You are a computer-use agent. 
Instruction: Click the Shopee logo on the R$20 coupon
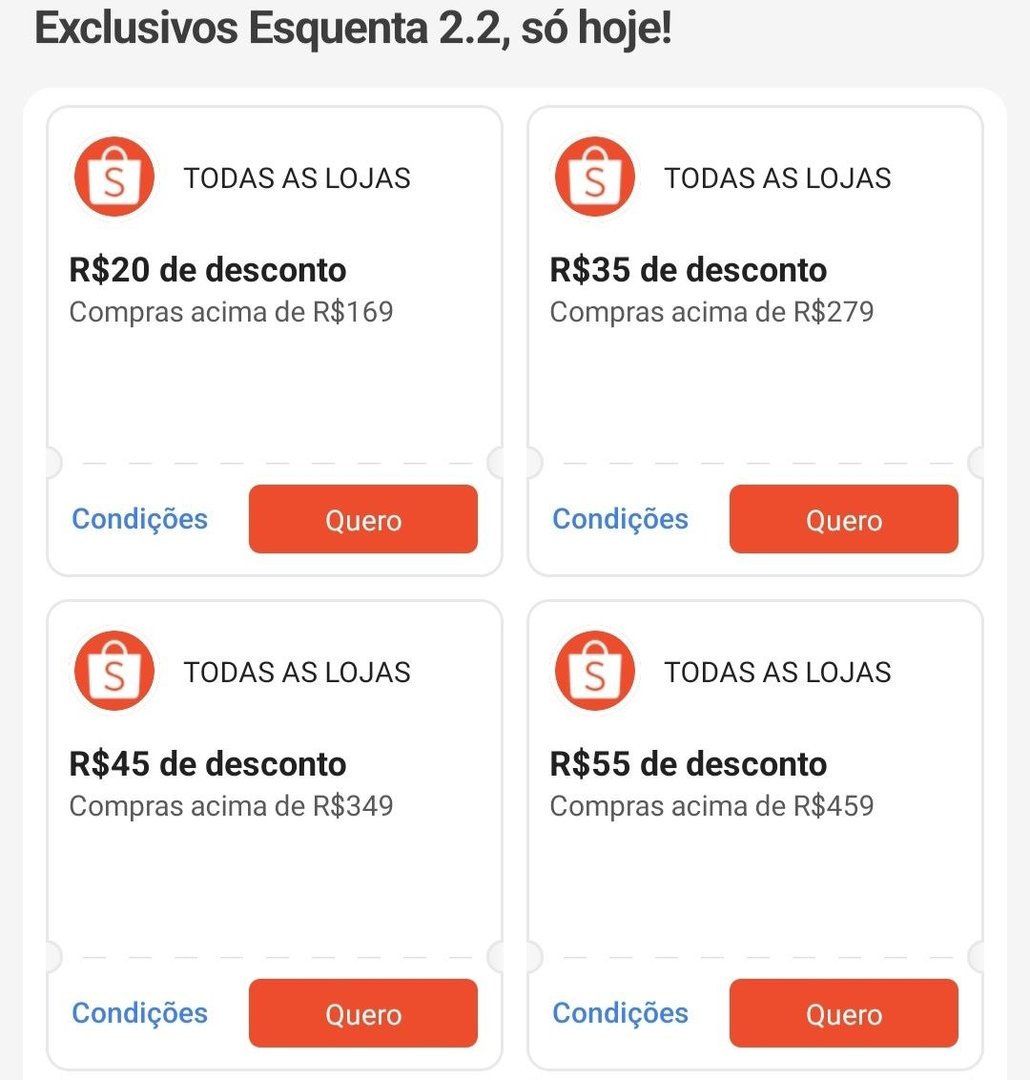[x=113, y=176]
